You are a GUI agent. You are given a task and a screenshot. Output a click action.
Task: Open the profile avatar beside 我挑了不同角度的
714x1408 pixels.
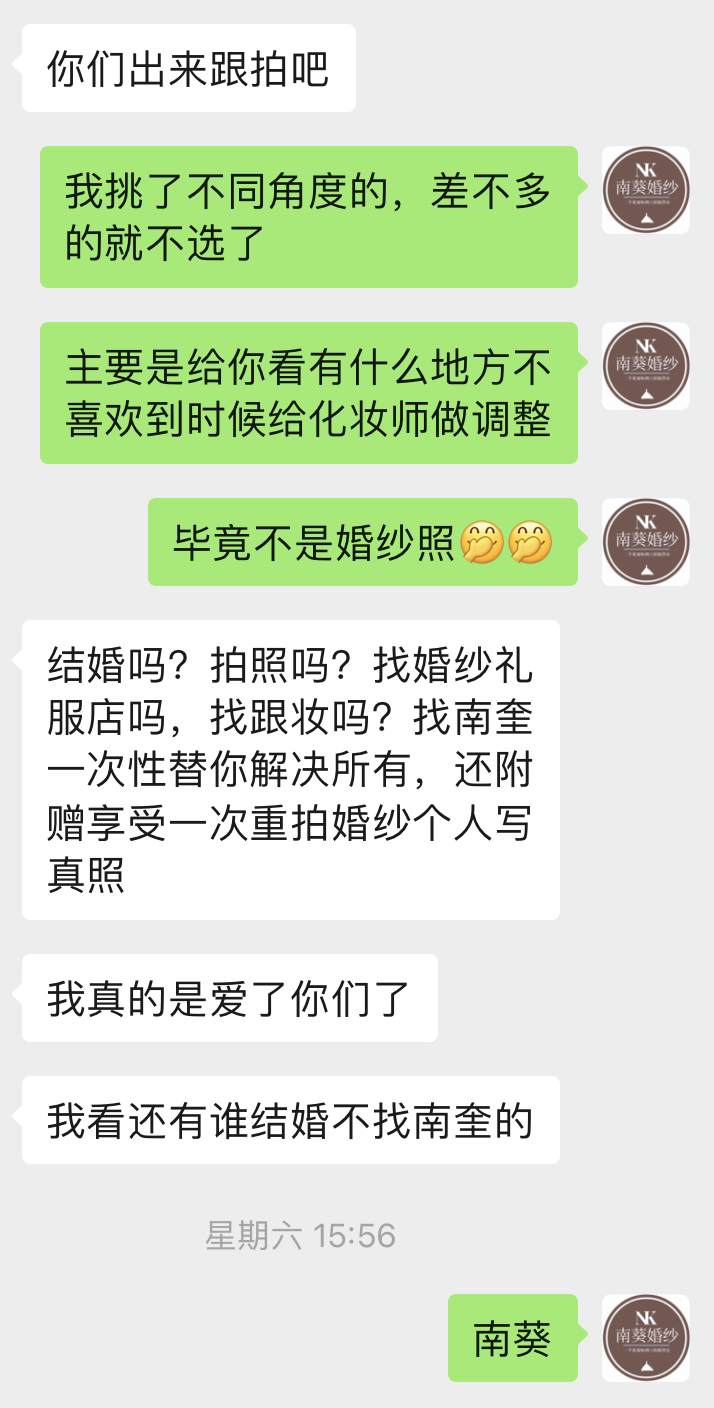[646, 190]
